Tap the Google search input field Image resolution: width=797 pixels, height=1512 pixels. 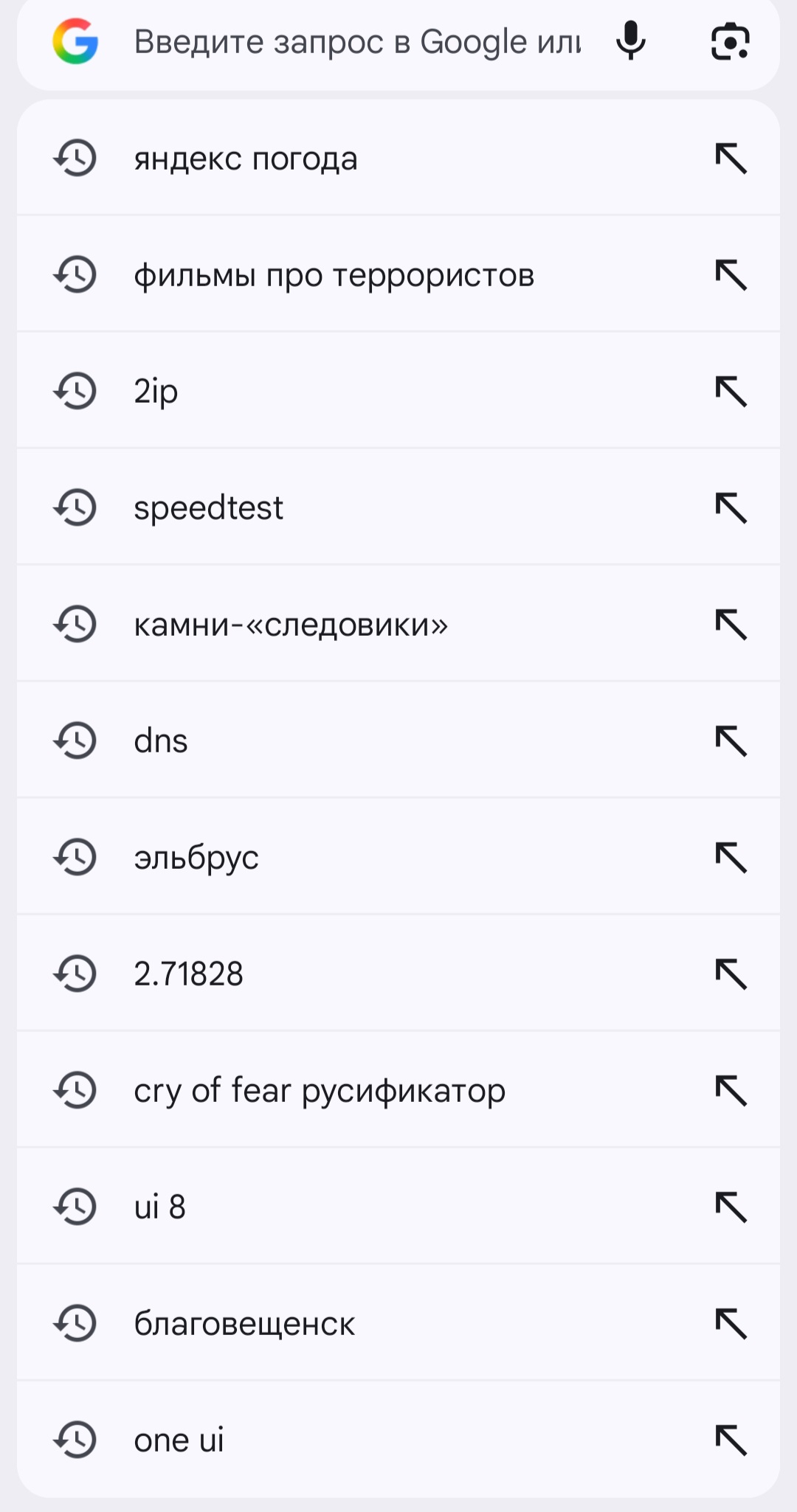click(x=354, y=42)
